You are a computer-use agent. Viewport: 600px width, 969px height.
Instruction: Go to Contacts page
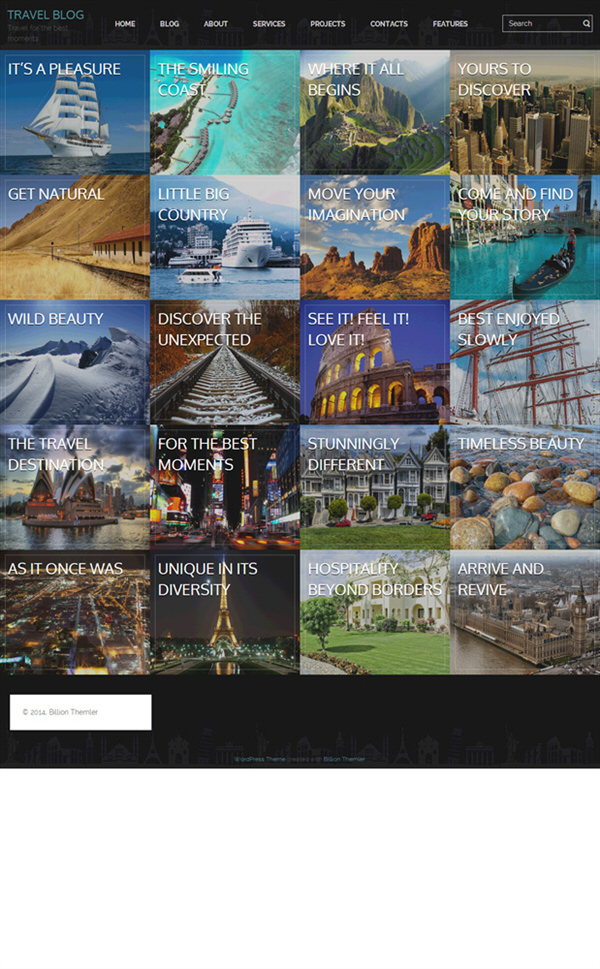pos(389,24)
